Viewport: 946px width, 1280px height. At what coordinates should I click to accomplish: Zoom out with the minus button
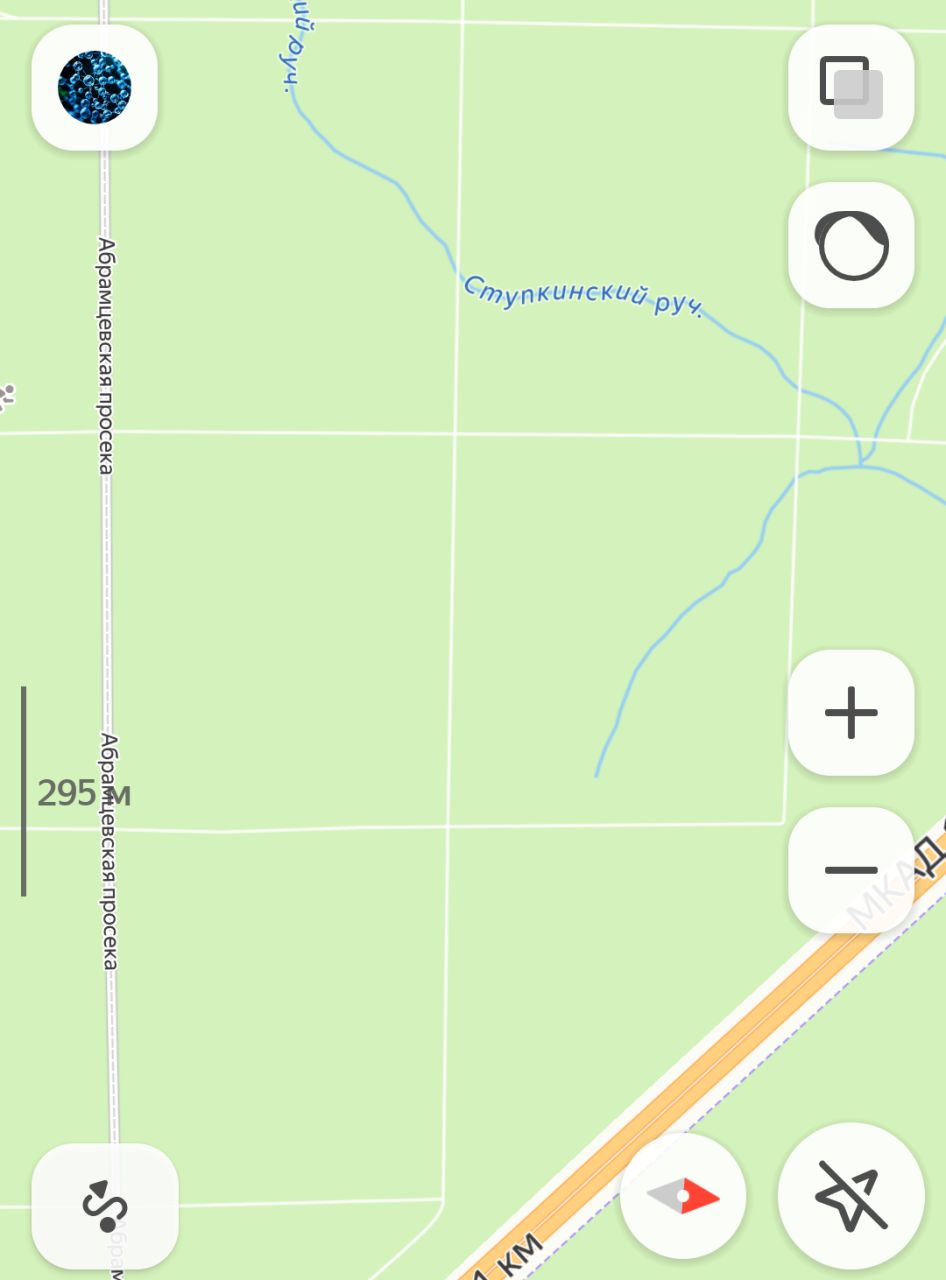851,870
